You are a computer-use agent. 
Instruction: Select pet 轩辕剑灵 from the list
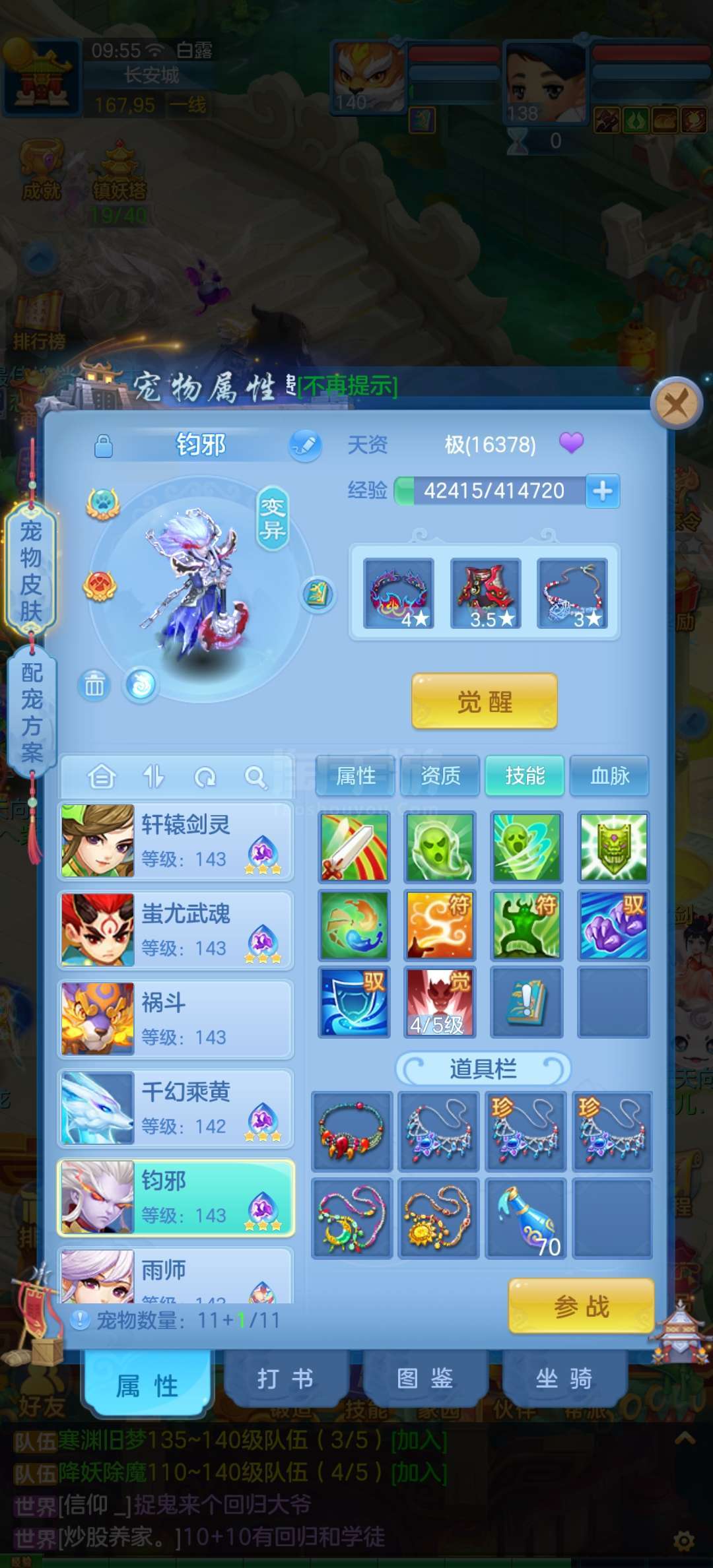[x=176, y=841]
